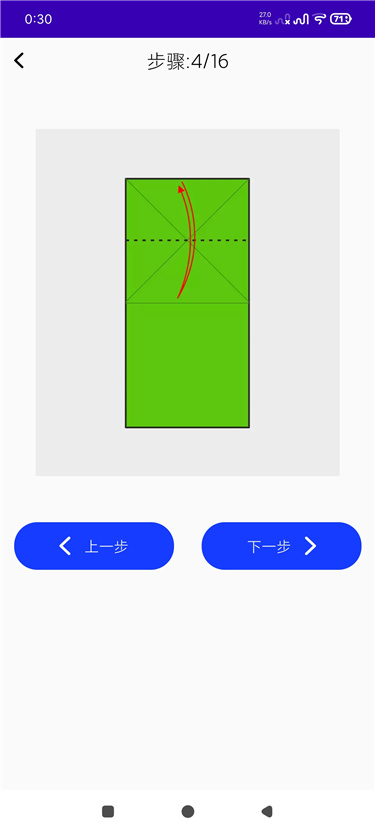
Task: Advance to next step with 下一步
Action: [282, 546]
